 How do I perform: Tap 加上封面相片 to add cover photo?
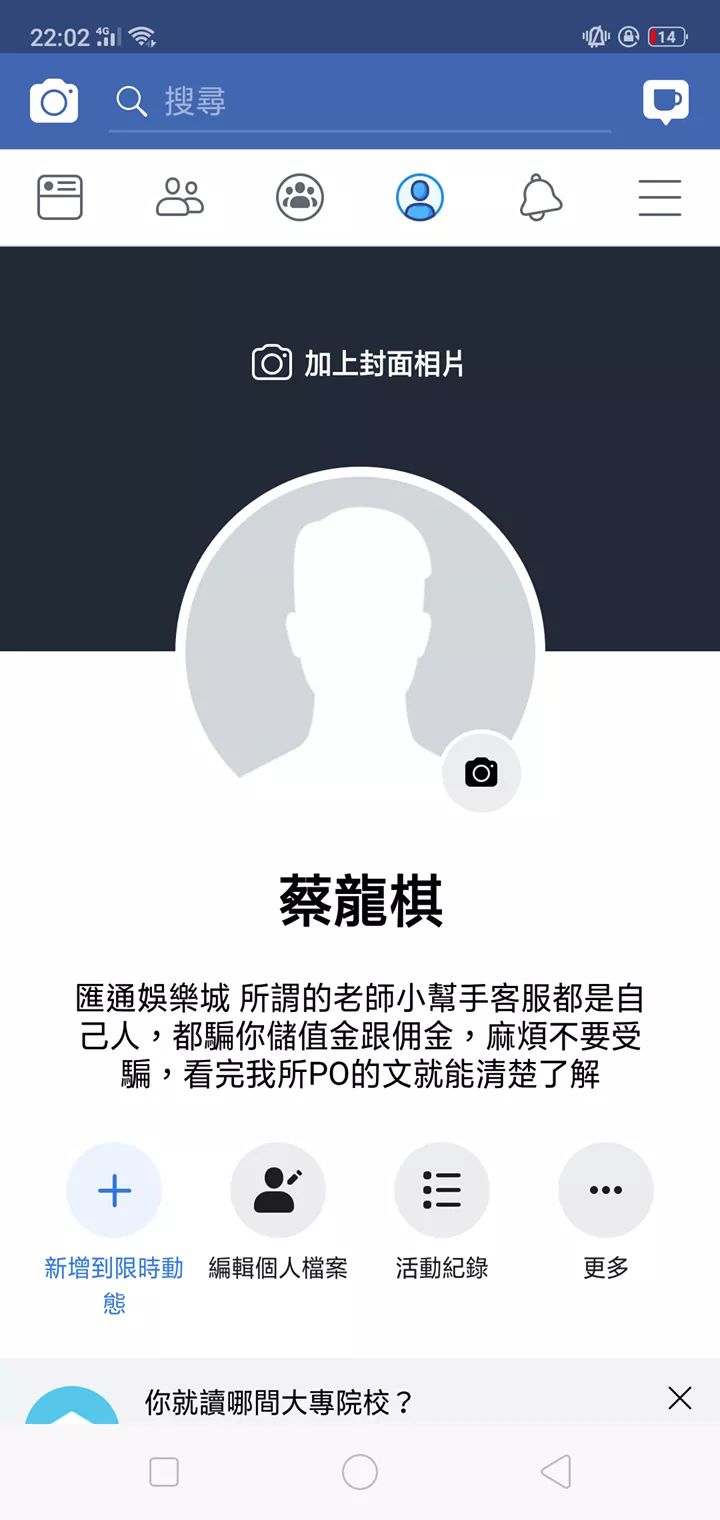coord(360,364)
